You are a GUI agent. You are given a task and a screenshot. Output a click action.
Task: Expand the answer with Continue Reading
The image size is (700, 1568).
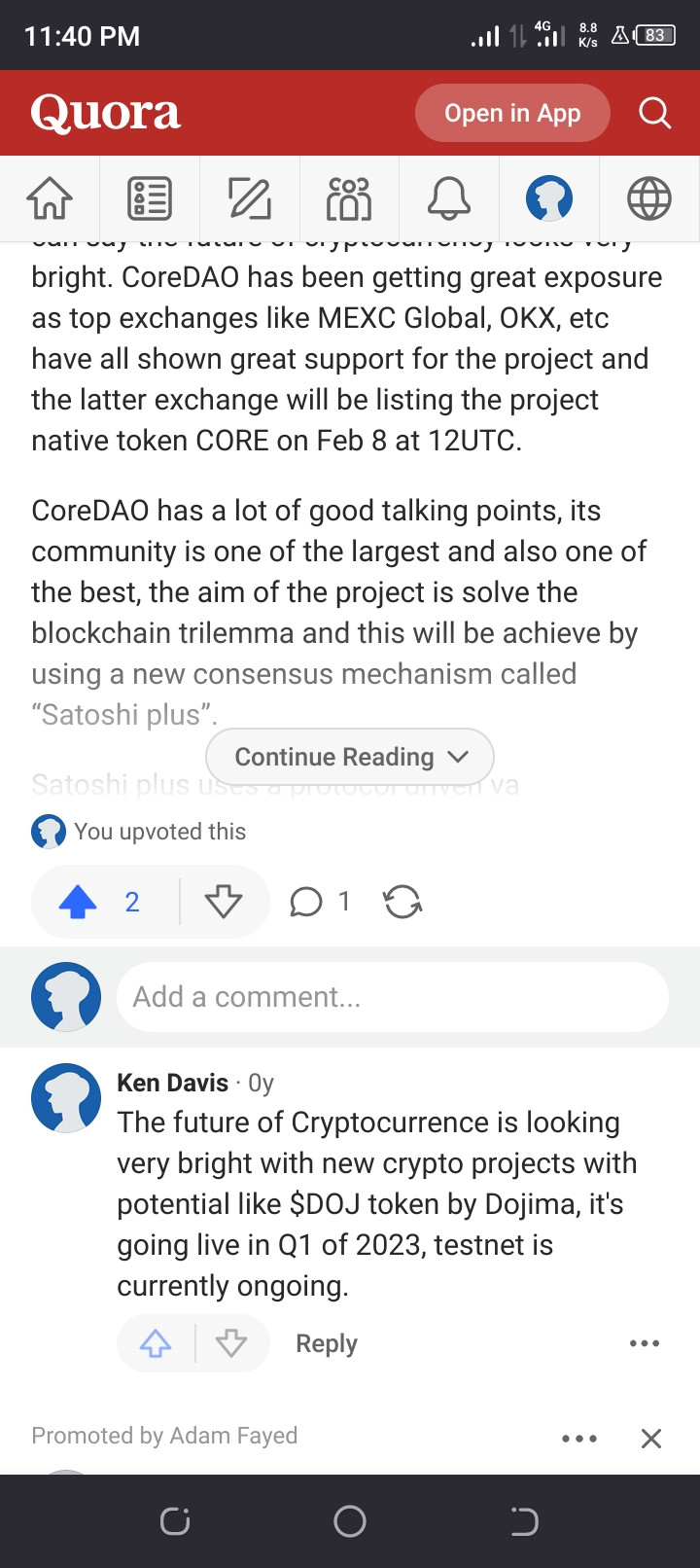coord(350,757)
